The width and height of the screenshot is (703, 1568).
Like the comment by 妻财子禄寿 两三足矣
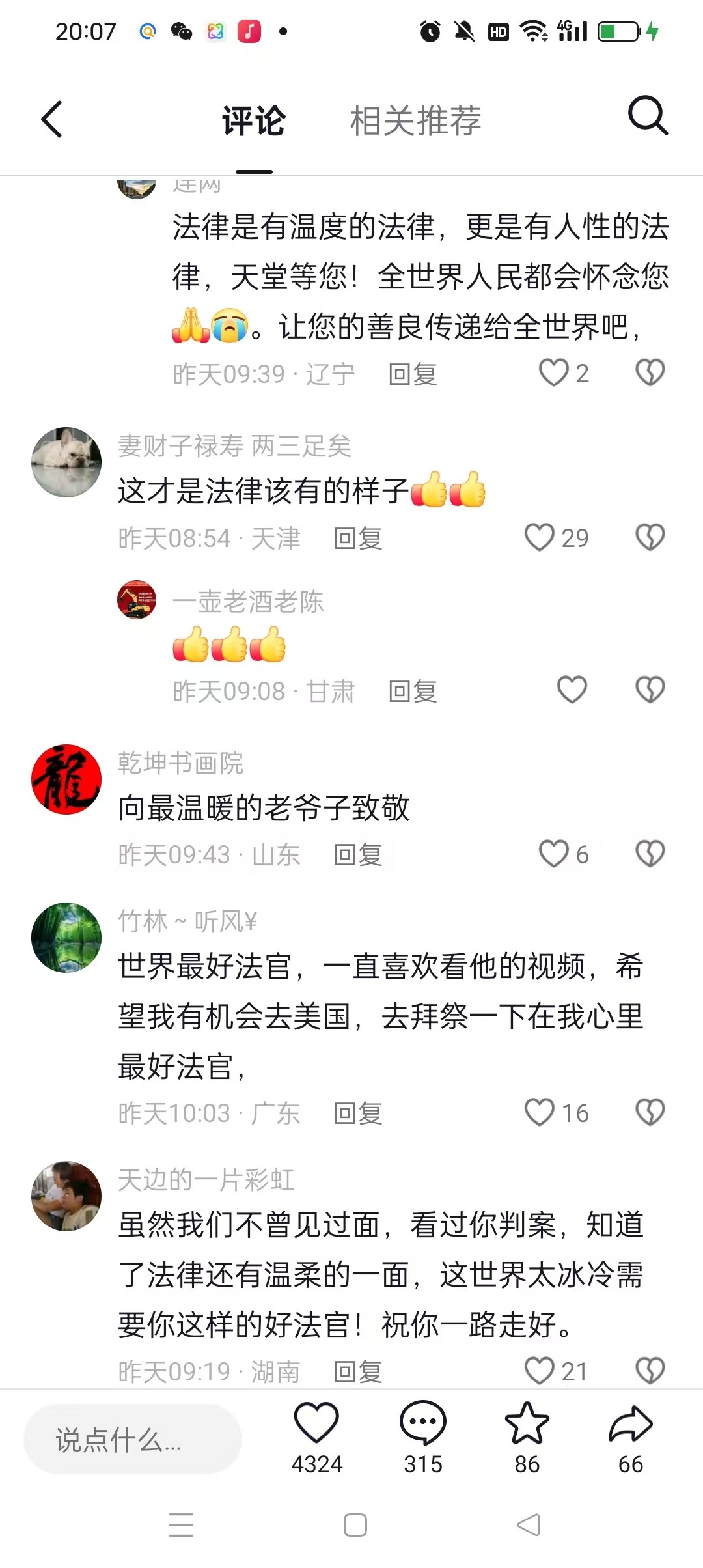click(540, 538)
